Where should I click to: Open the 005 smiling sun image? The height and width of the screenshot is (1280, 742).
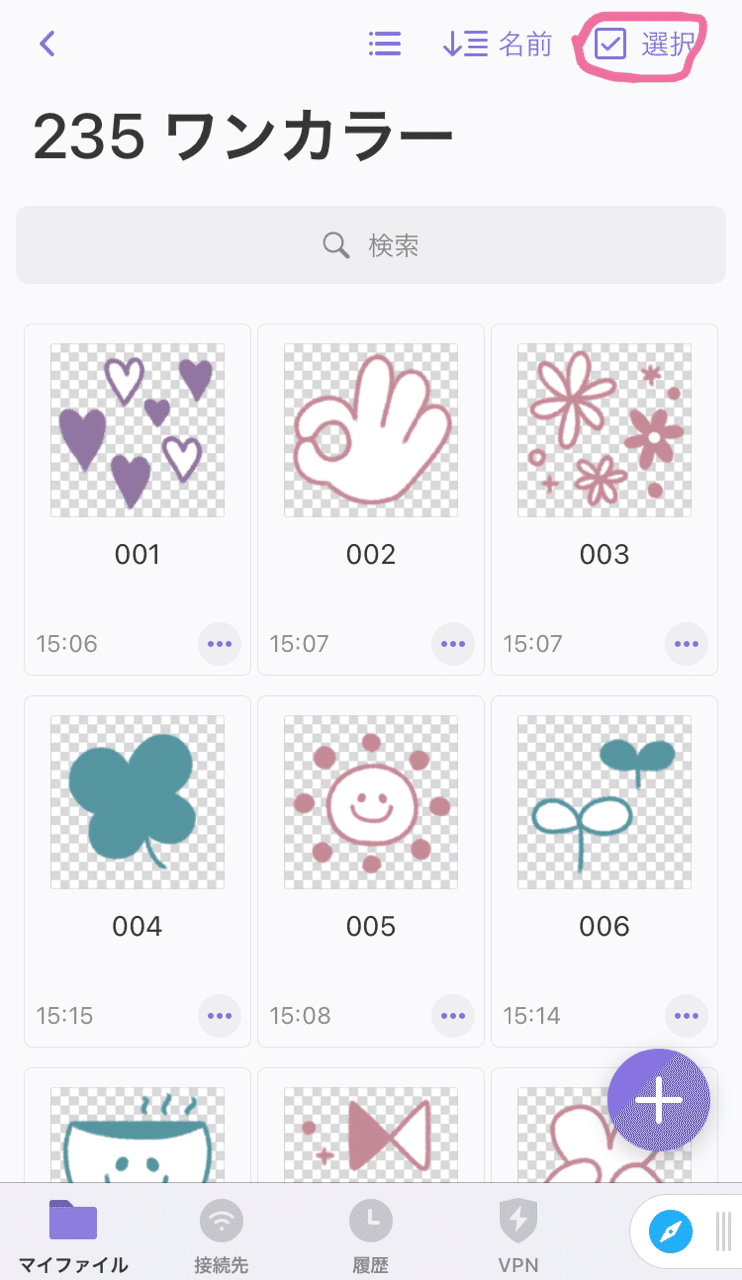coord(371,802)
